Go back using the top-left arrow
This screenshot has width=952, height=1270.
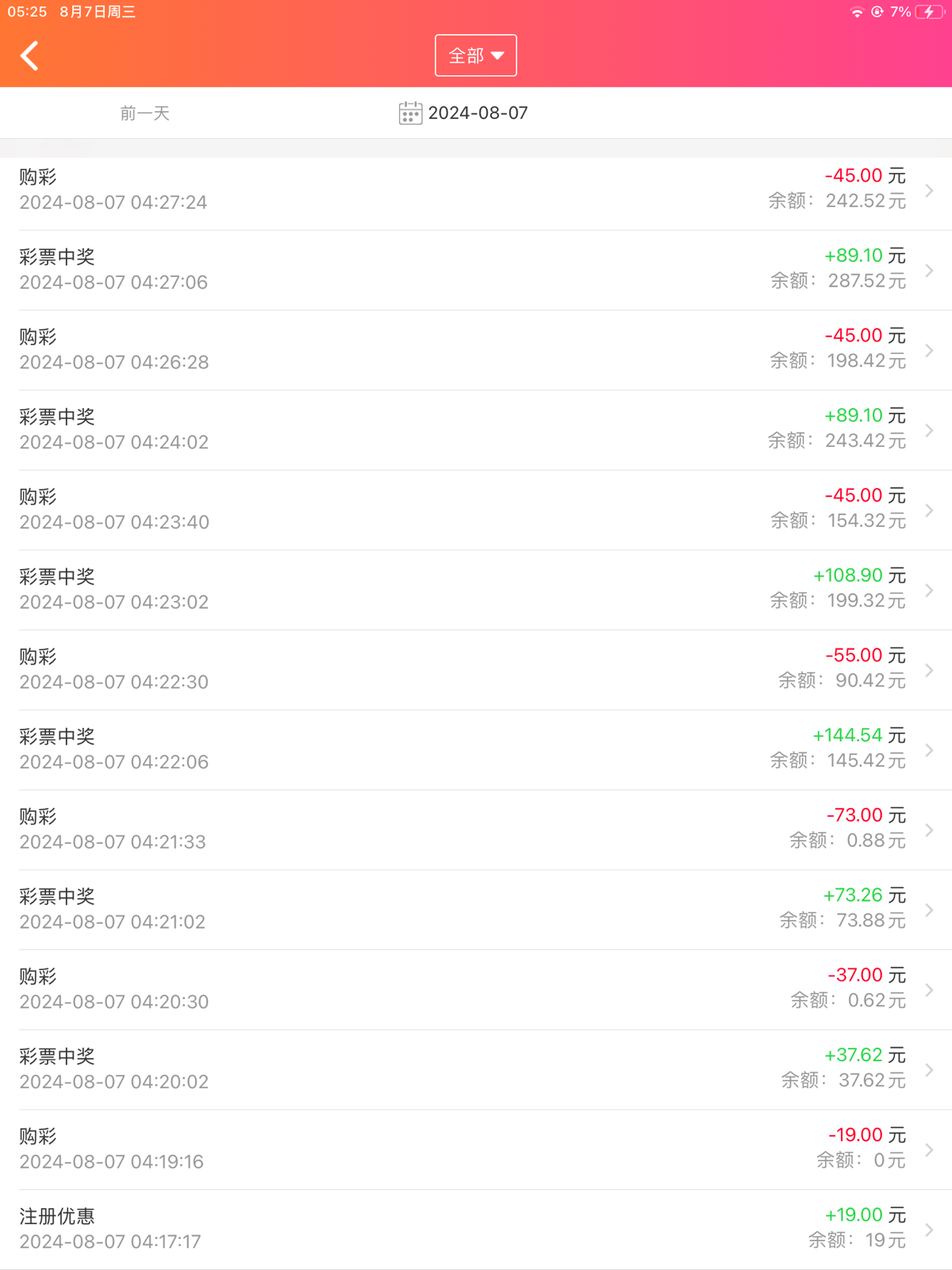(x=30, y=56)
